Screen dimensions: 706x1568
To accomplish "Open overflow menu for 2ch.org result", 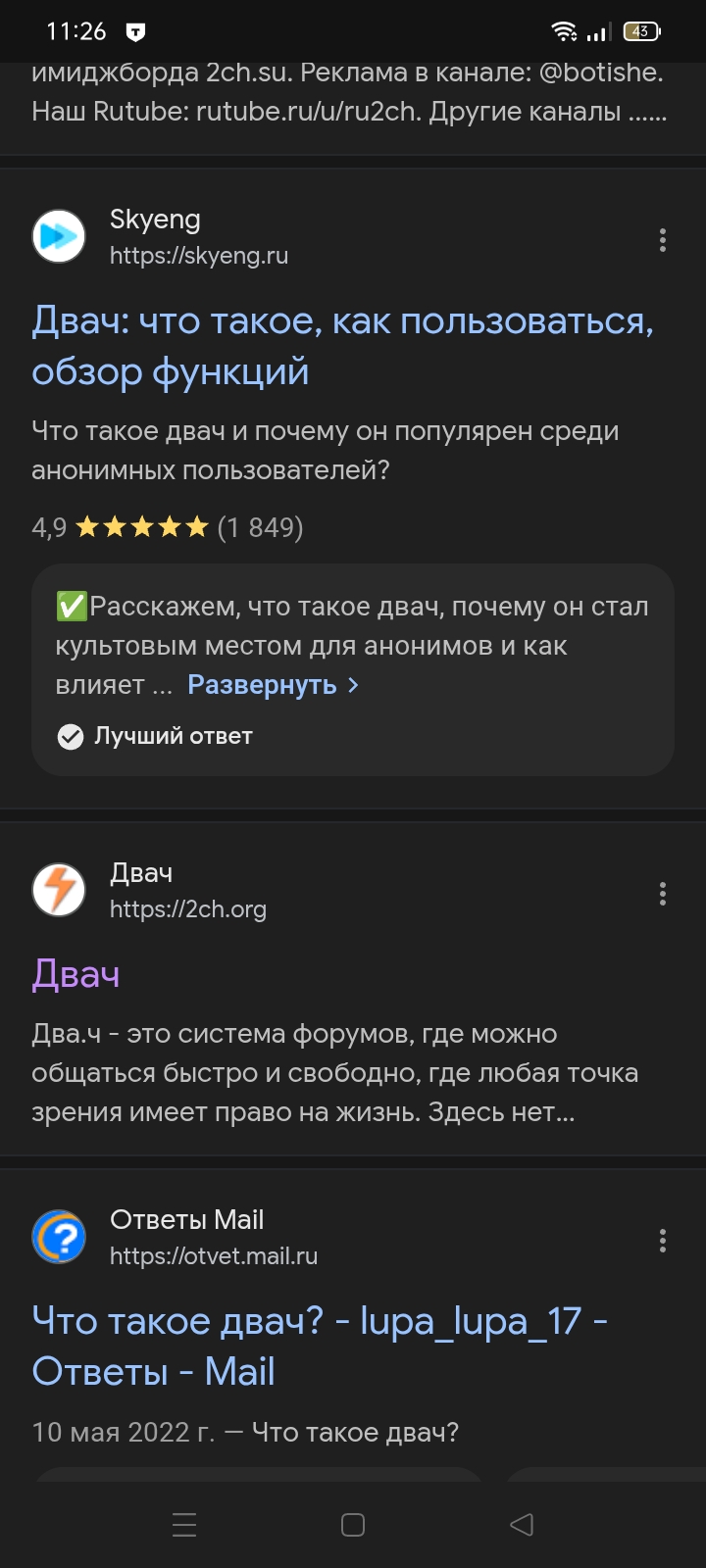I will coord(663,893).
